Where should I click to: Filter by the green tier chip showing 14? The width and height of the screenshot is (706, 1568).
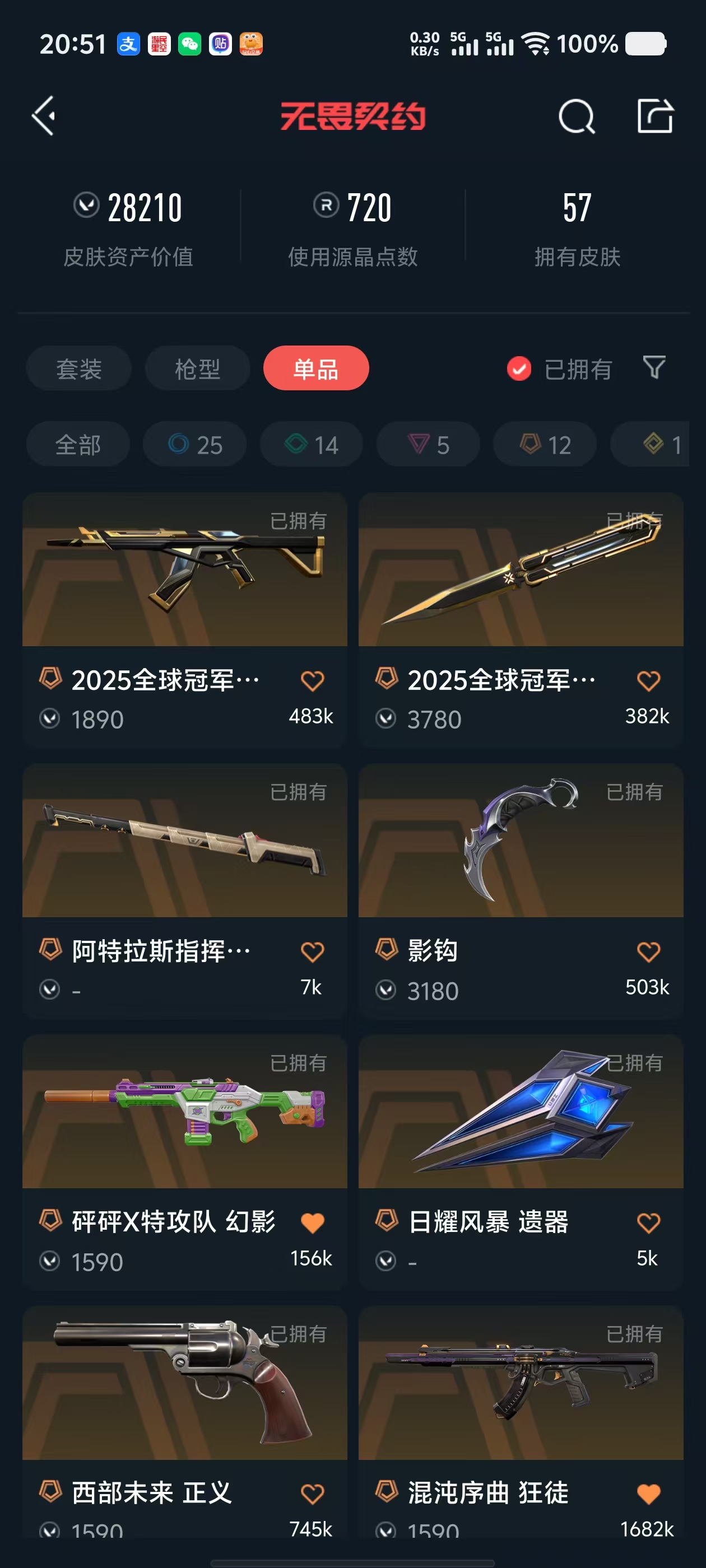(x=312, y=444)
